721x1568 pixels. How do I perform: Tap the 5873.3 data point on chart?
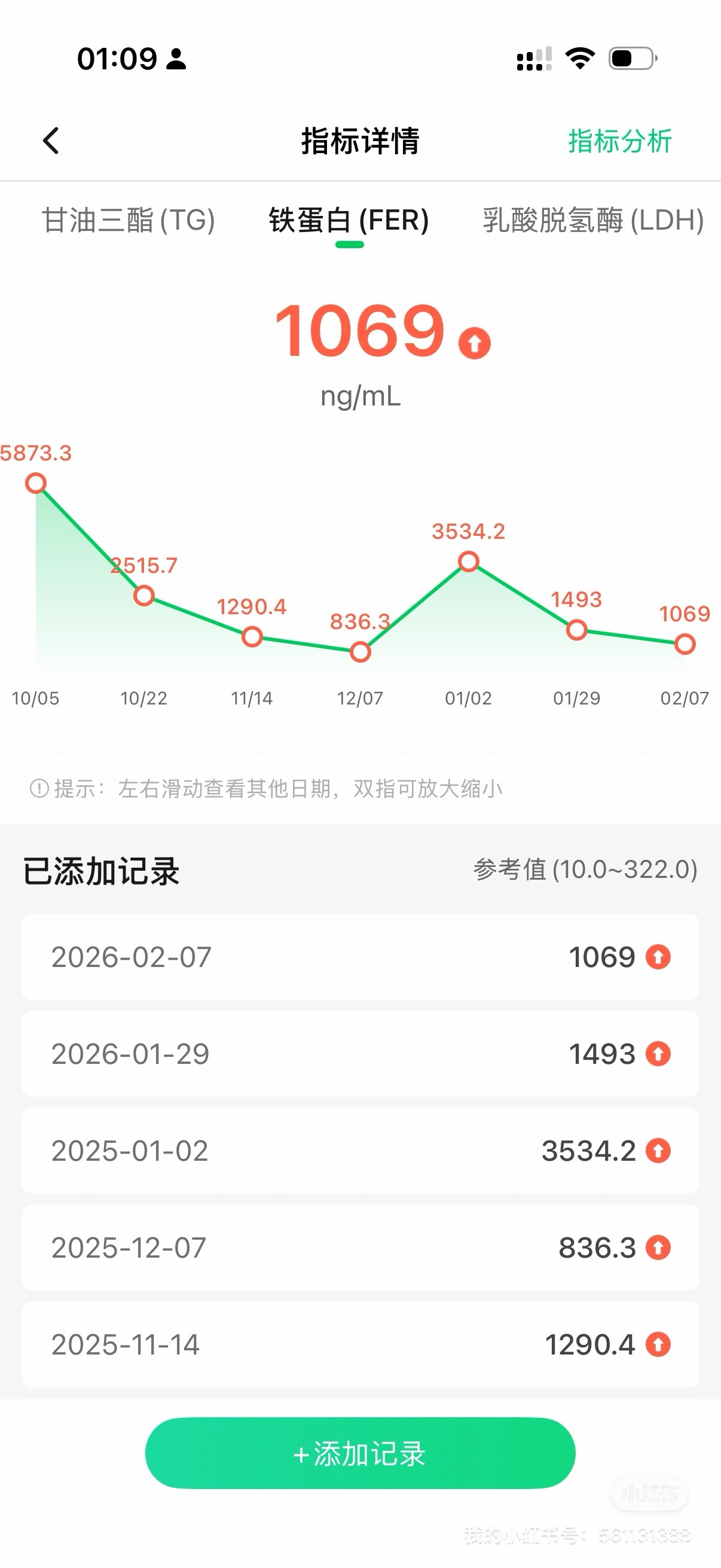(x=36, y=483)
